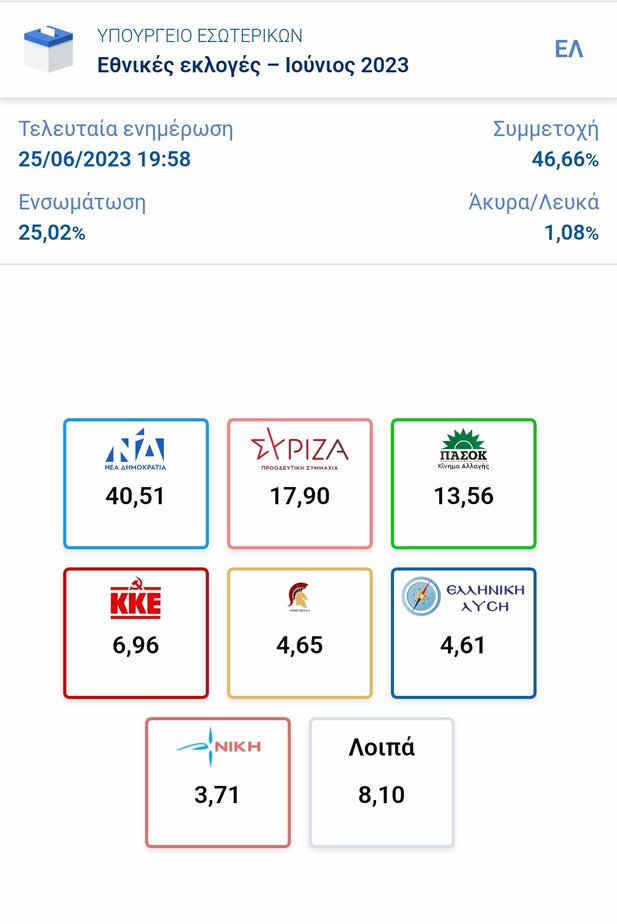Screen dimensions: 617x924
Task: Open the Spartan helmet party card
Action: 299,632
